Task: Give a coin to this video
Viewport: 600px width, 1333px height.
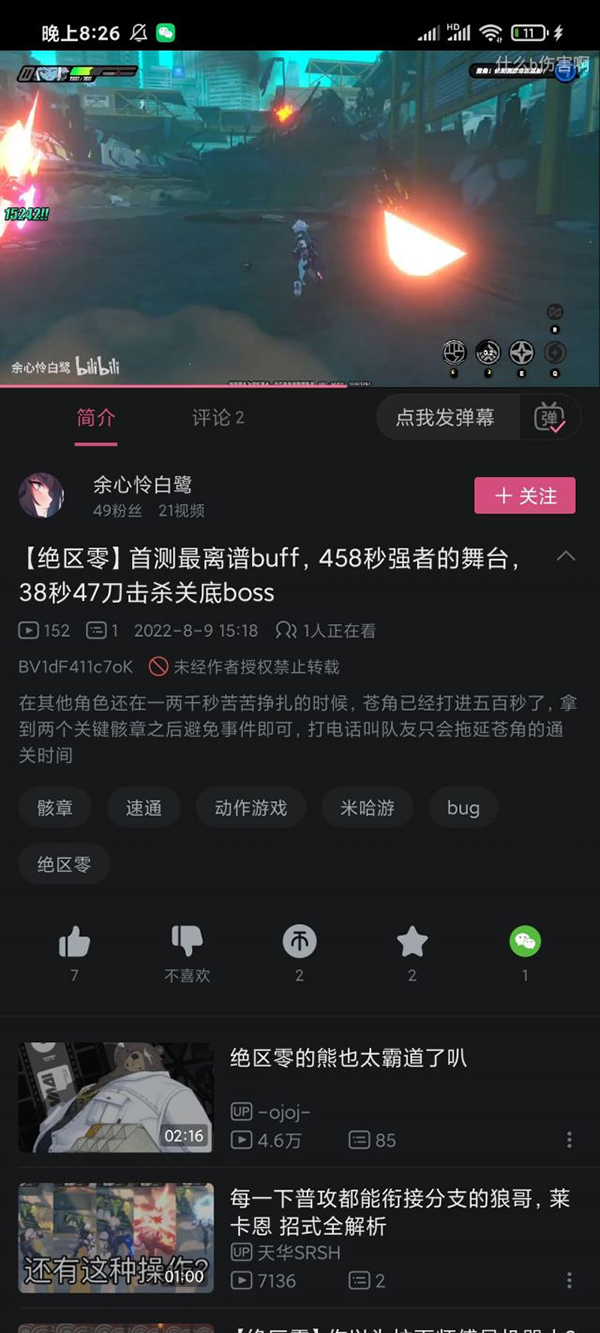Action: click(x=299, y=942)
